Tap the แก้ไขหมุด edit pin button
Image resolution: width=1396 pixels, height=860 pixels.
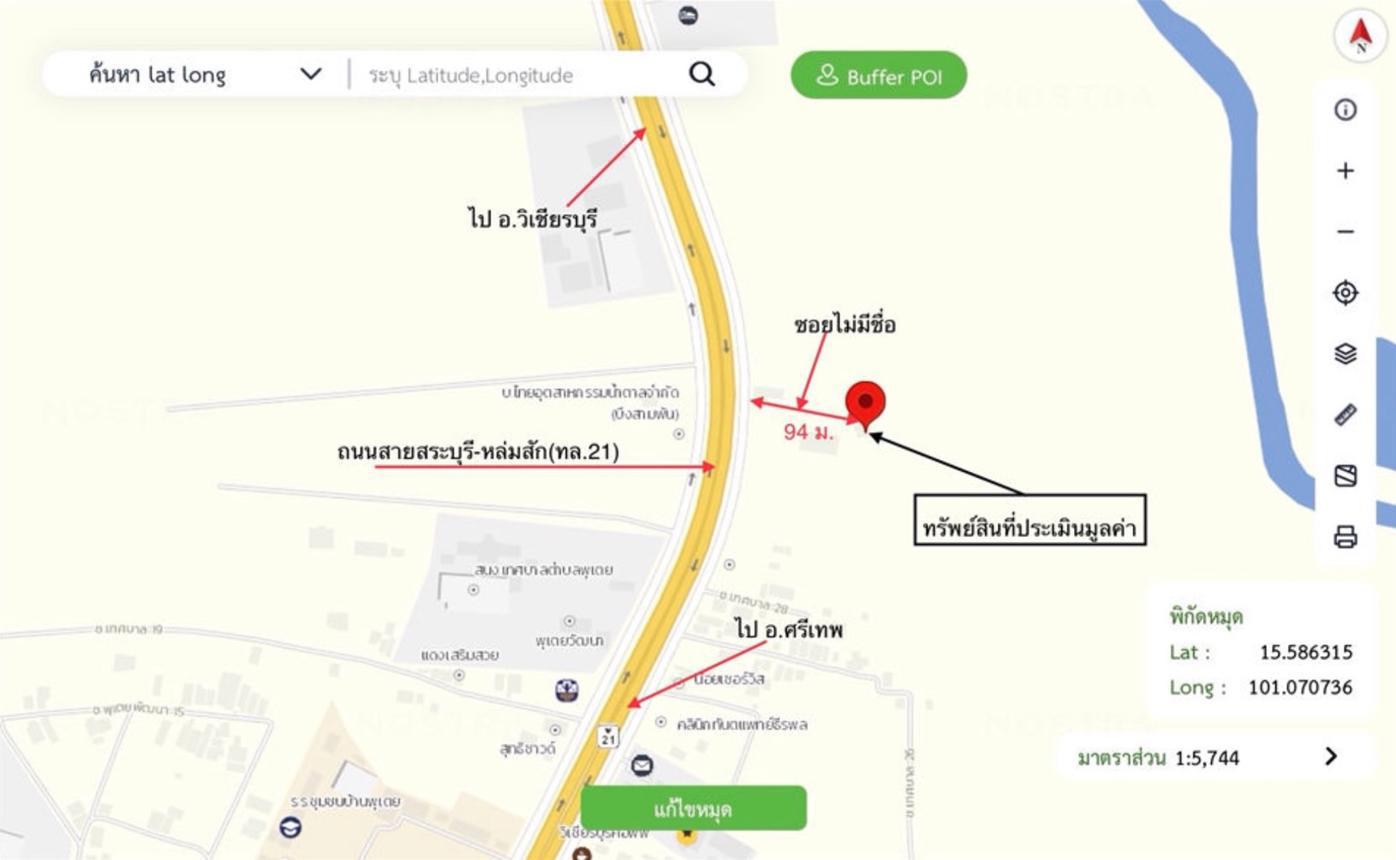click(693, 808)
